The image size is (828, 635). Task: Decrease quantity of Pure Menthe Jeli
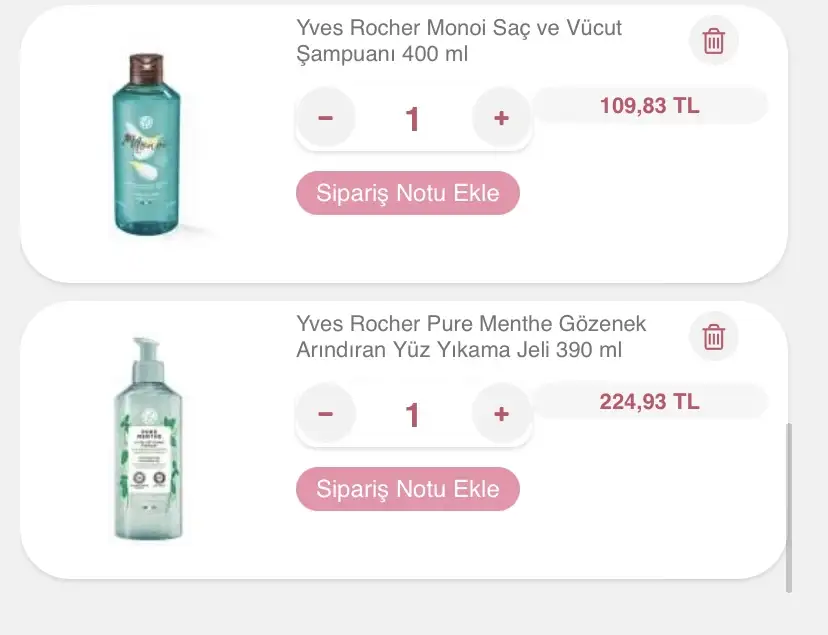pyautogui.click(x=325, y=414)
